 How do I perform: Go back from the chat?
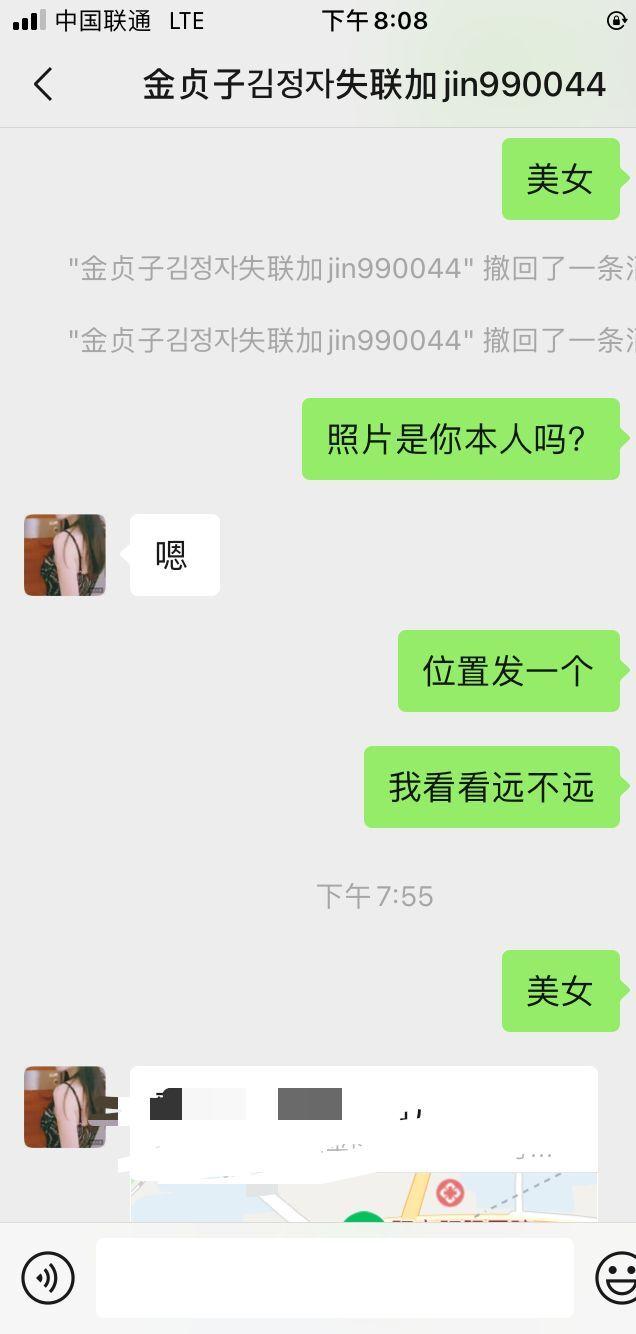tap(42, 85)
